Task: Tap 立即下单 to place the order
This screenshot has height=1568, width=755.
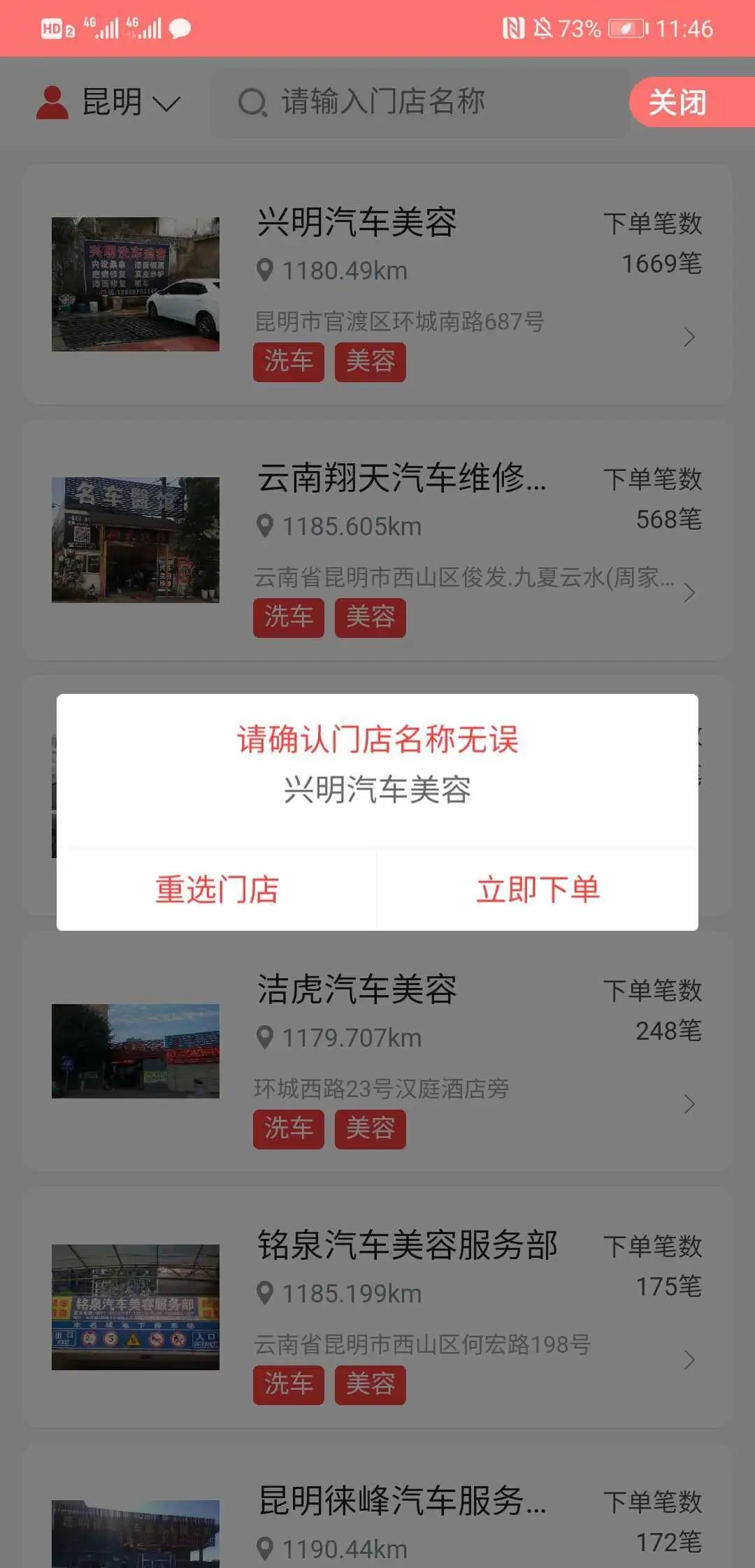Action: 538,890
